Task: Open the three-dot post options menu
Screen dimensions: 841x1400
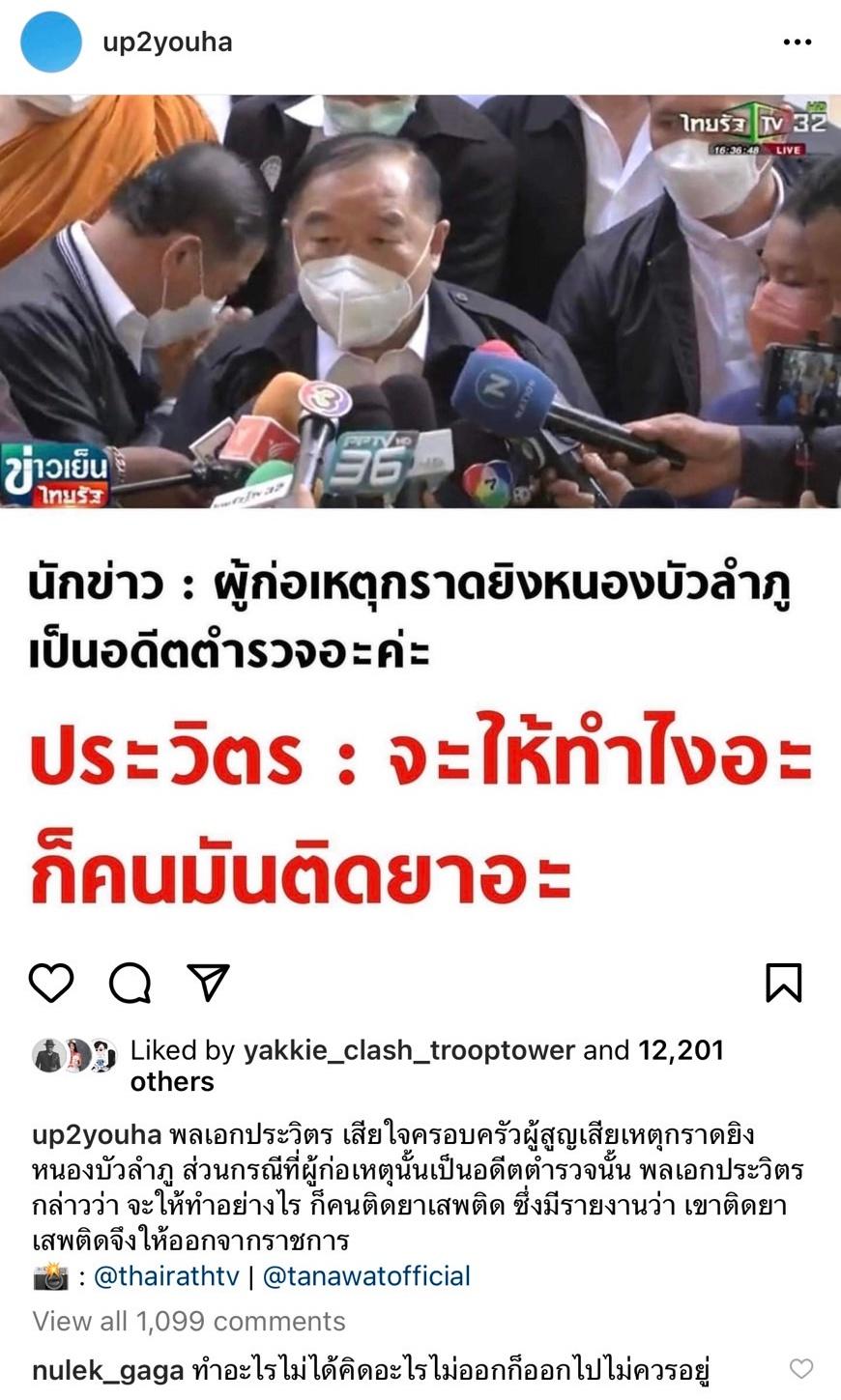Action: [797, 43]
